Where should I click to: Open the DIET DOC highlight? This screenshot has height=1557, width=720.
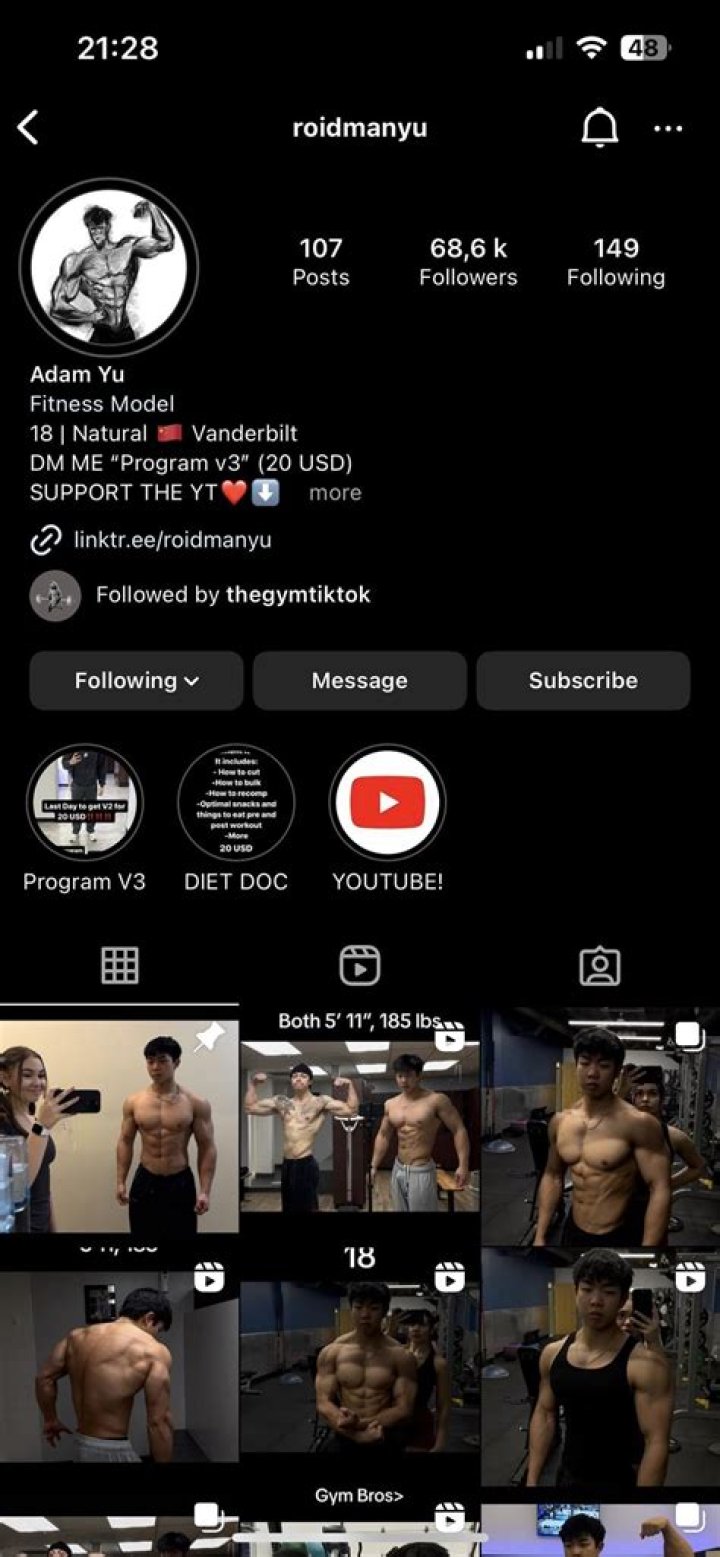[236, 803]
